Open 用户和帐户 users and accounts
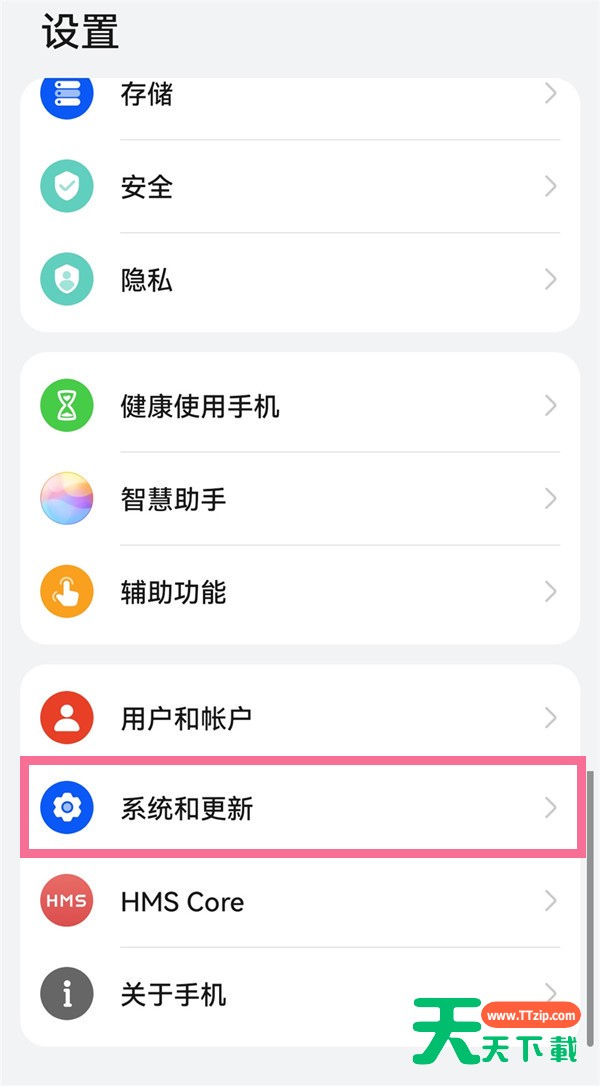600x1086 pixels. pos(300,718)
